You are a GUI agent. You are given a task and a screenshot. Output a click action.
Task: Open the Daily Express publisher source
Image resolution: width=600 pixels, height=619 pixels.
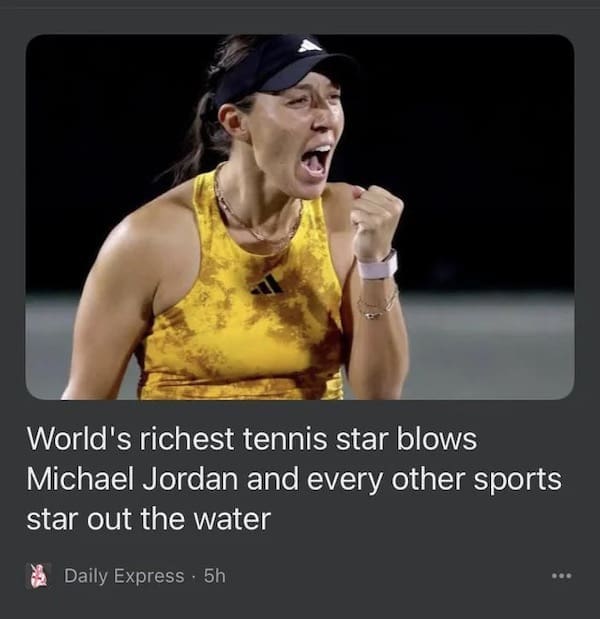pyautogui.click(x=123, y=576)
